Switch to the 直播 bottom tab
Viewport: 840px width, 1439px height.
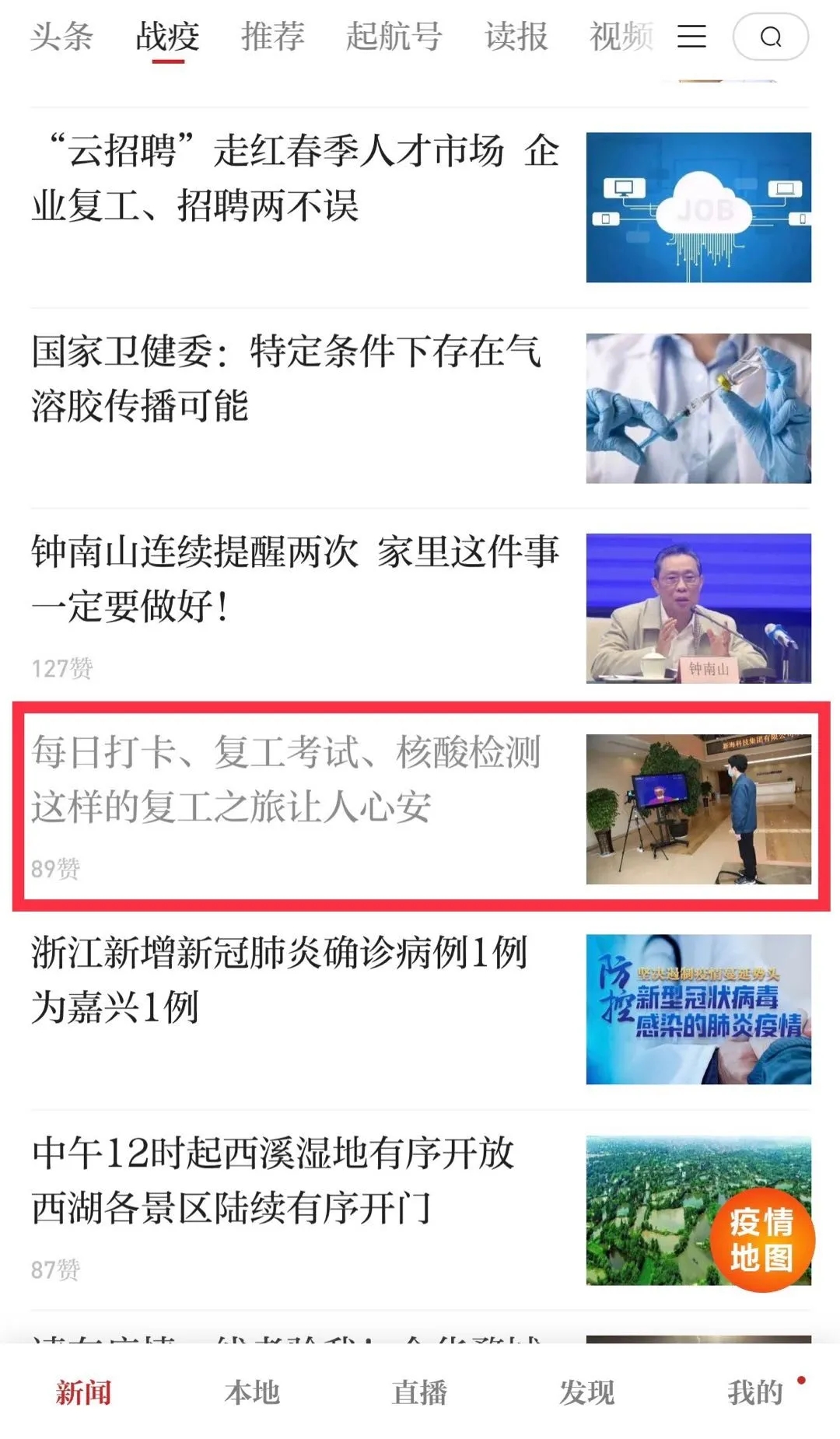coord(420,1392)
